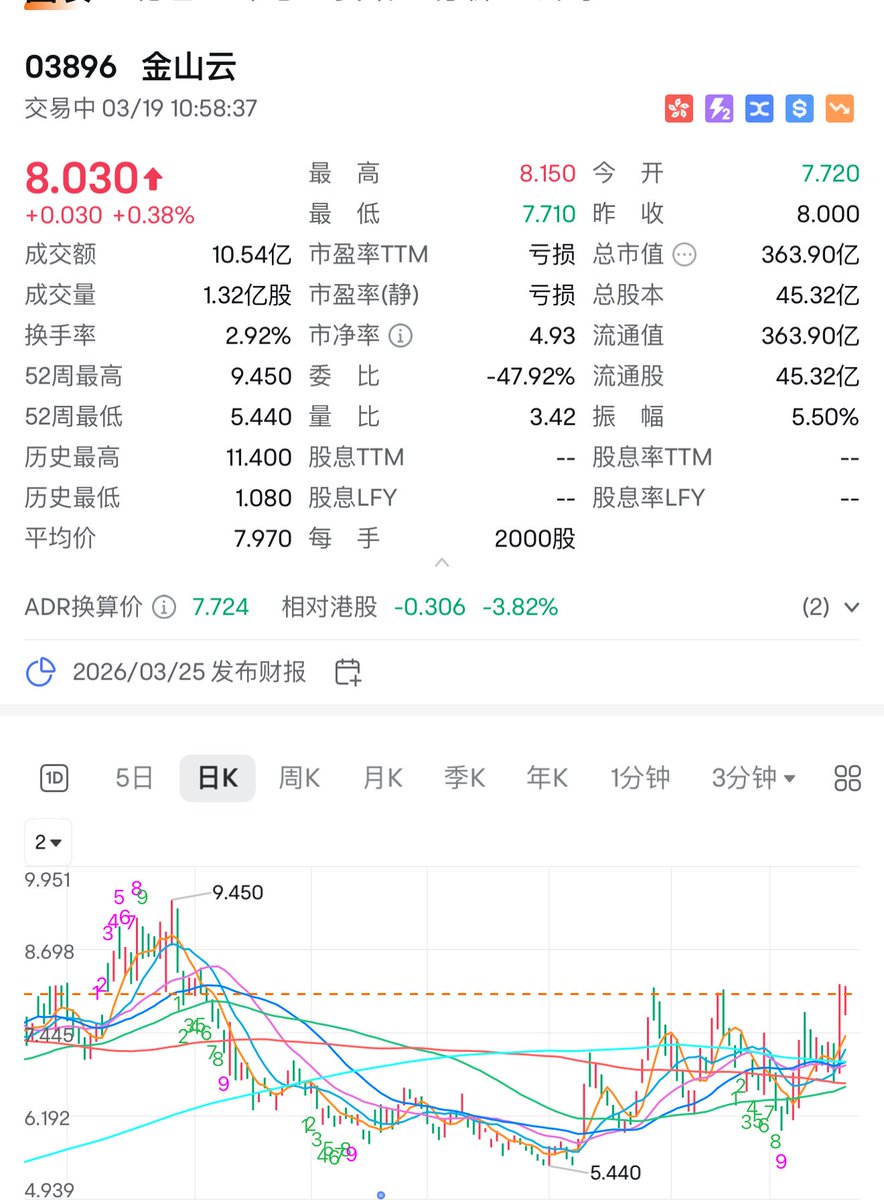Open the 总市值 more-options bubble
884x1200 pixels.
pos(684,255)
